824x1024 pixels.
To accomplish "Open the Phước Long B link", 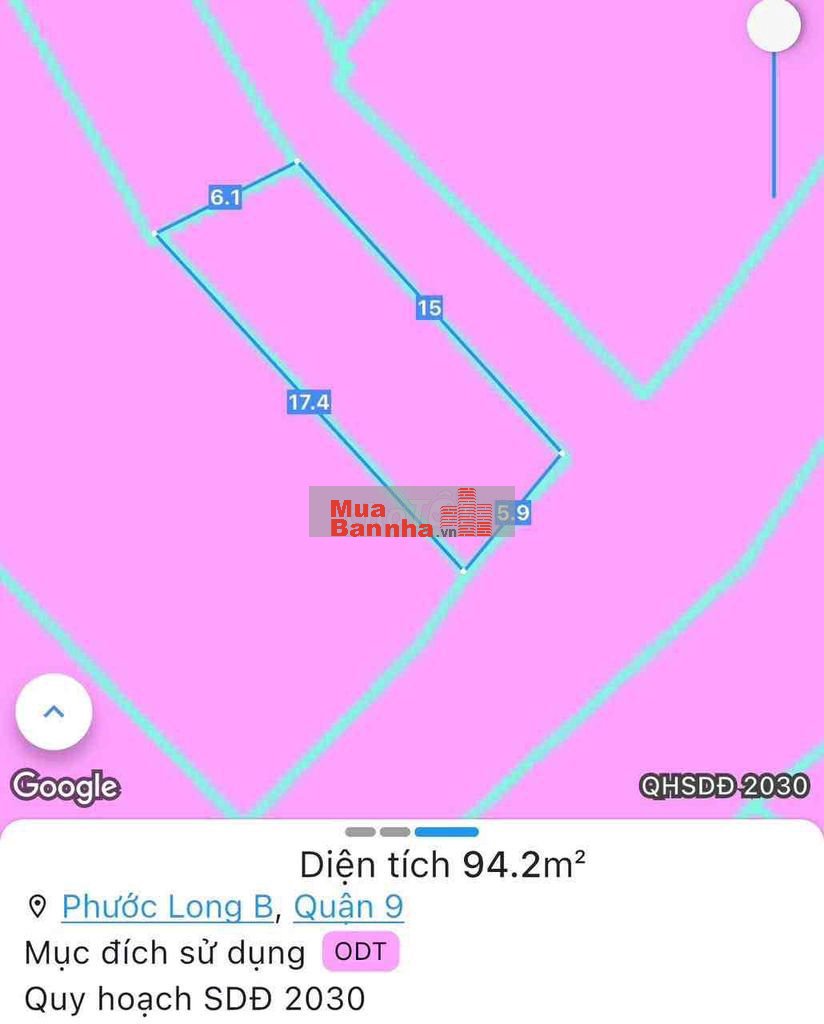I will tap(167, 907).
